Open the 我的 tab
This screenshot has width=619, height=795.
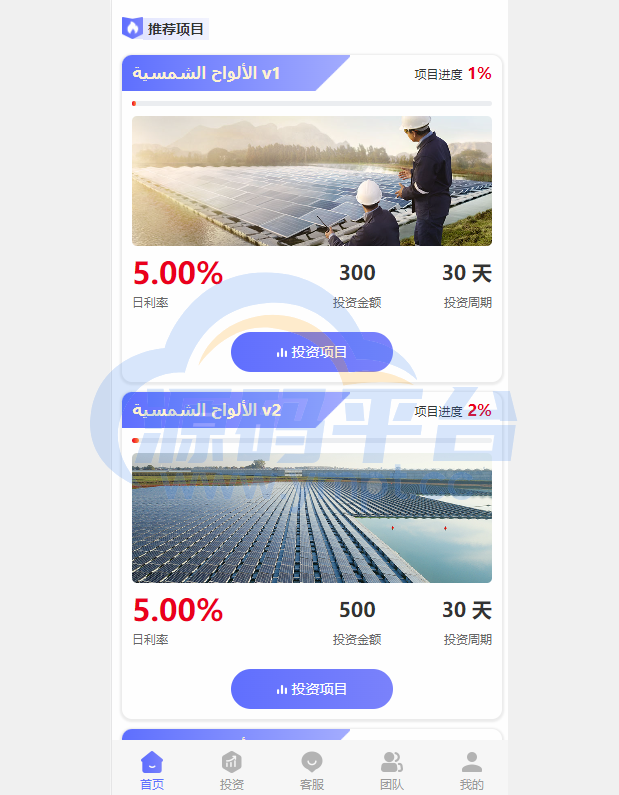click(x=472, y=770)
